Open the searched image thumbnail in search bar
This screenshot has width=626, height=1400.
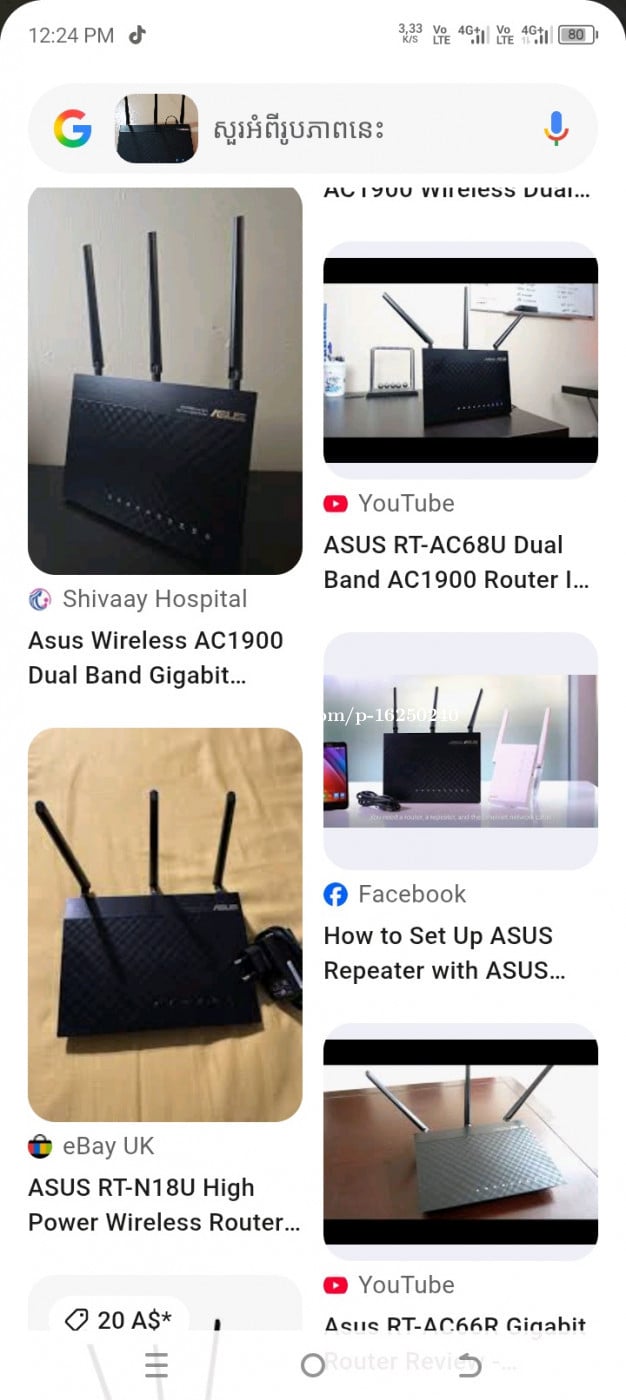point(156,129)
